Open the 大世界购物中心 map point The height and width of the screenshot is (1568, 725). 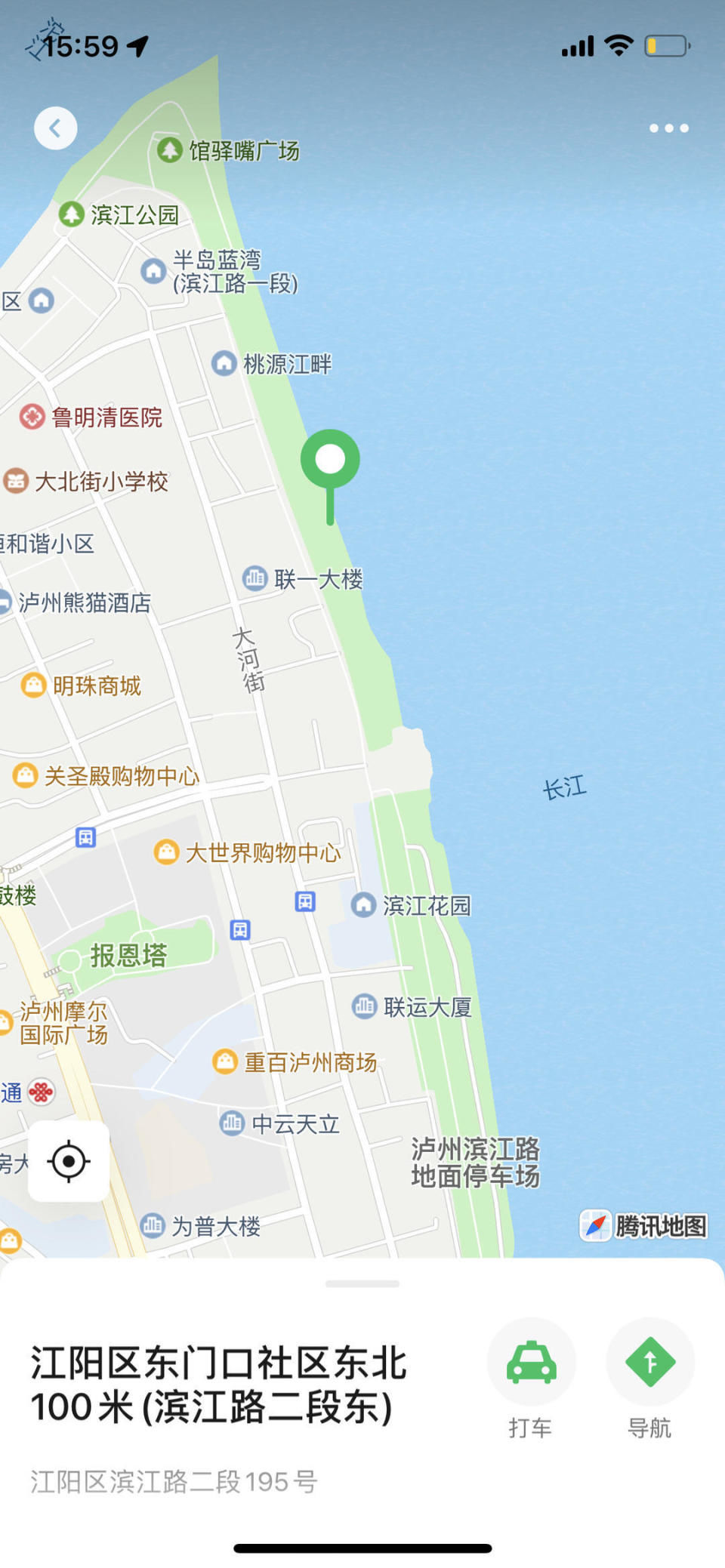(x=166, y=852)
